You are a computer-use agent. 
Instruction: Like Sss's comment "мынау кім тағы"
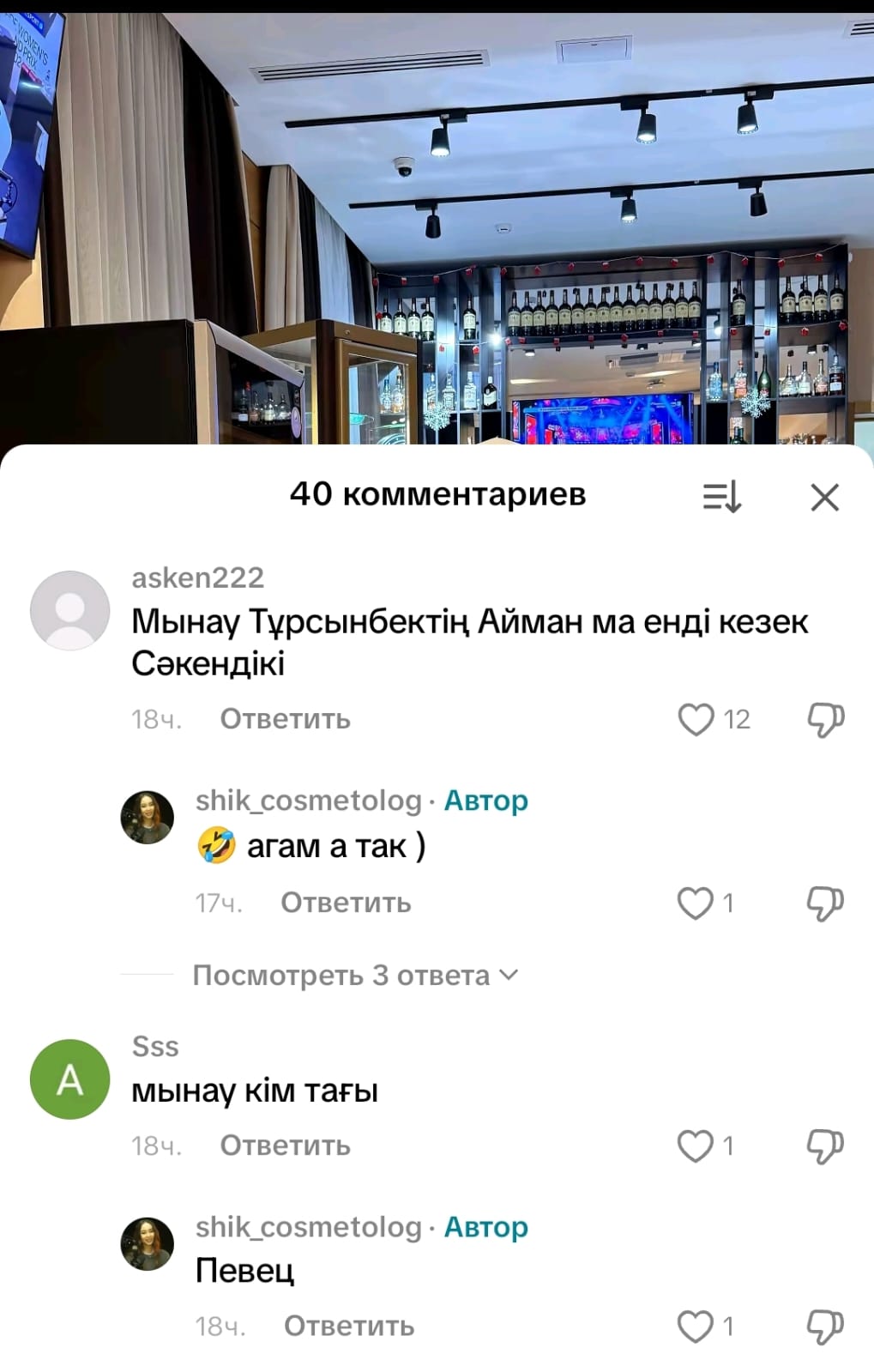pos(695,1145)
